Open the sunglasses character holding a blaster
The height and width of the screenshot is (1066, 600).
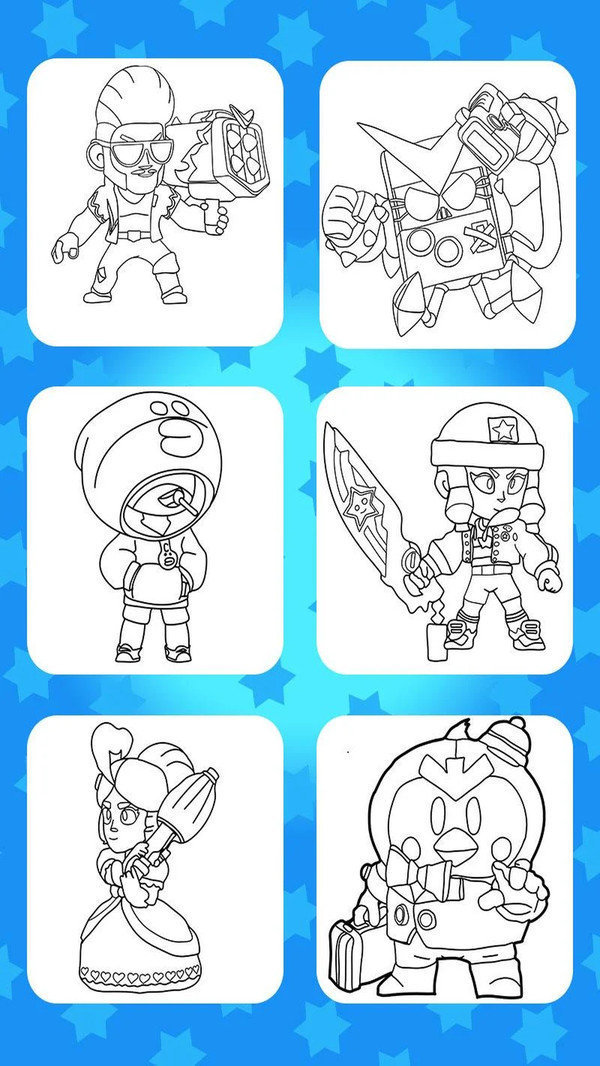pos(155,200)
